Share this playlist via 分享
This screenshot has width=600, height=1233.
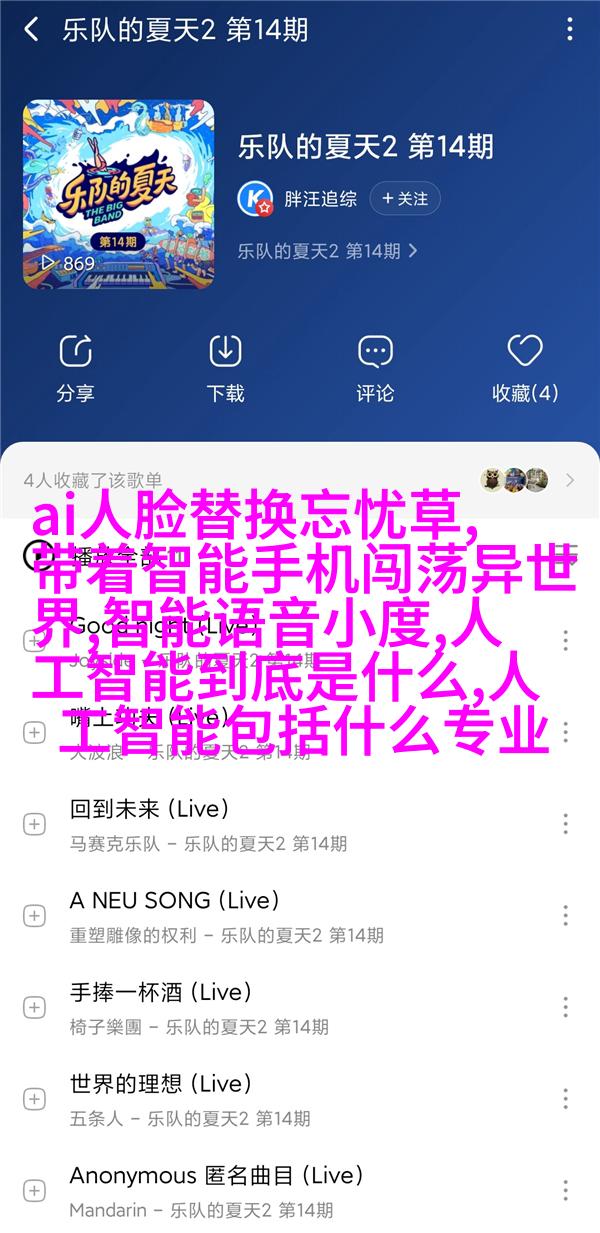(x=75, y=367)
